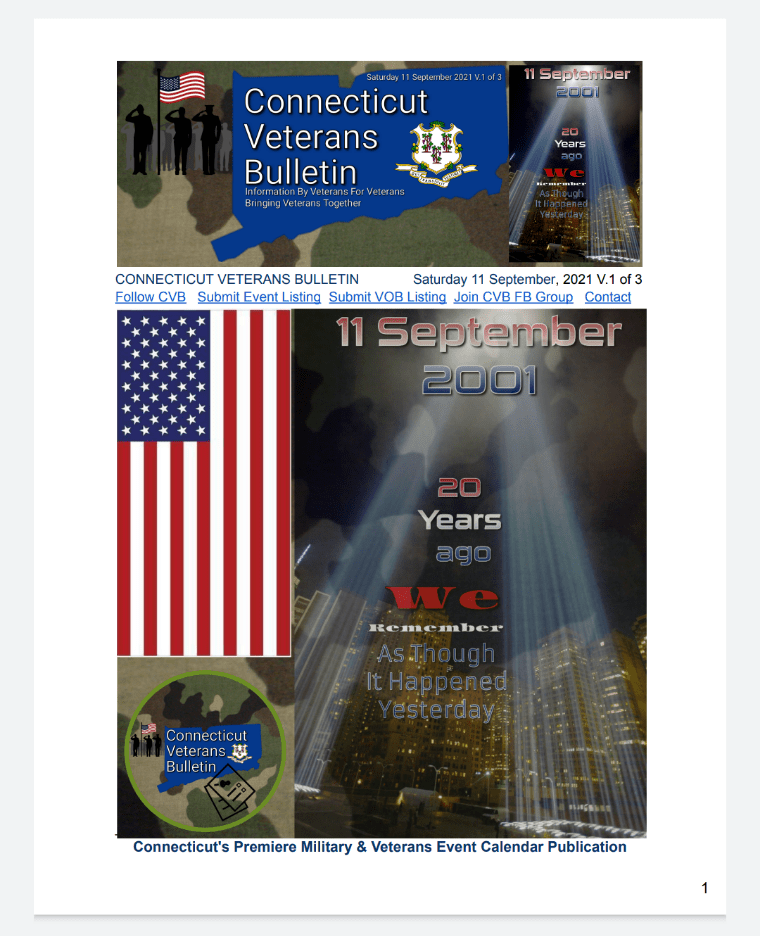This screenshot has width=760, height=936.
Task: Tap the Submit VOB Listing link
Action: pyautogui.click(x=387, y=297)
